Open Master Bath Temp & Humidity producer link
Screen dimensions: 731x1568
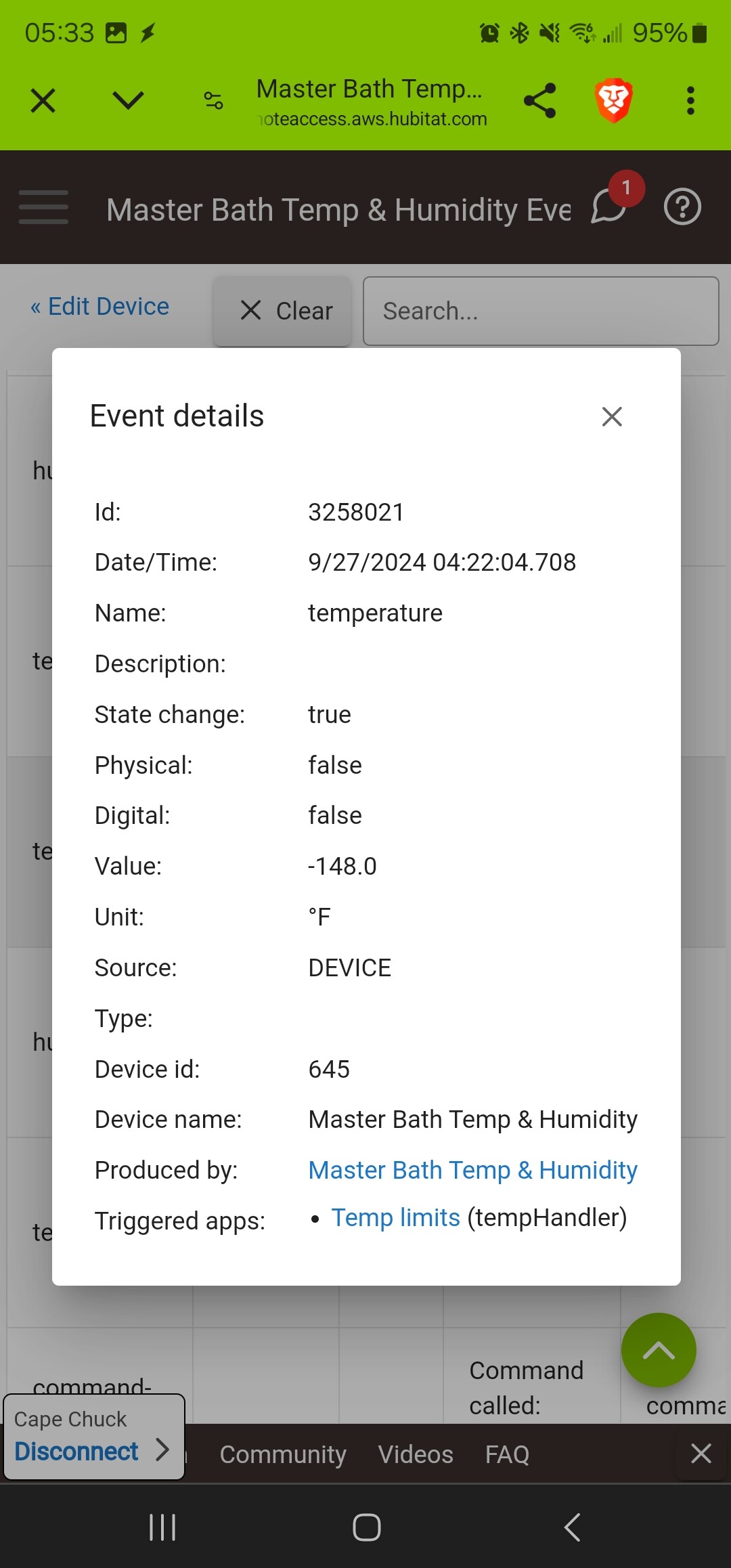click(x=472, y=1170)
